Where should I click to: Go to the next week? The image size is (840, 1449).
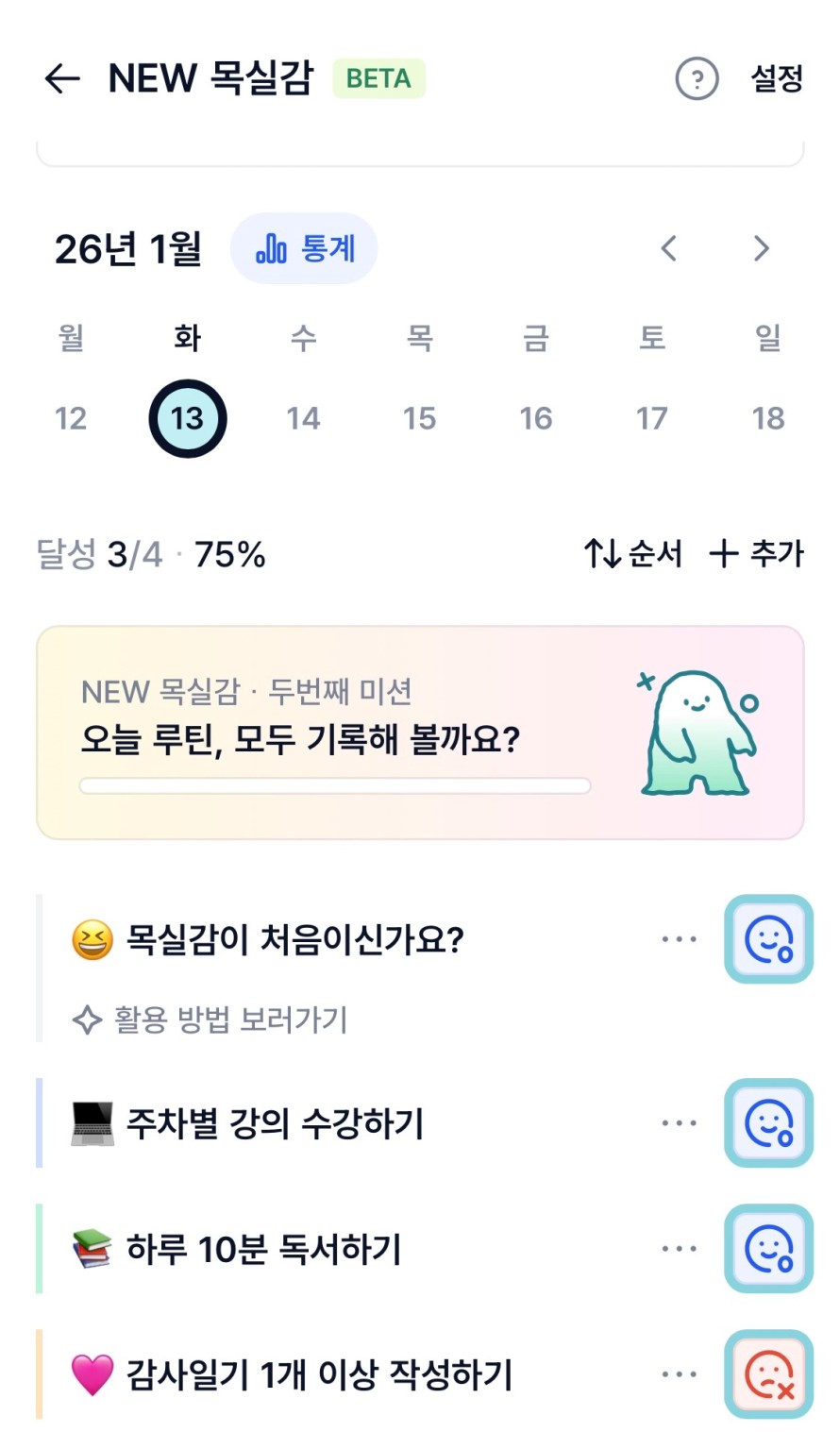point(762,249)
